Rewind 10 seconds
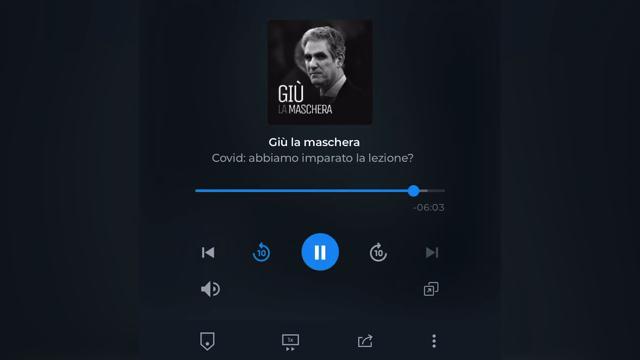Screen dimensions: 640x360 pos(261,253)
